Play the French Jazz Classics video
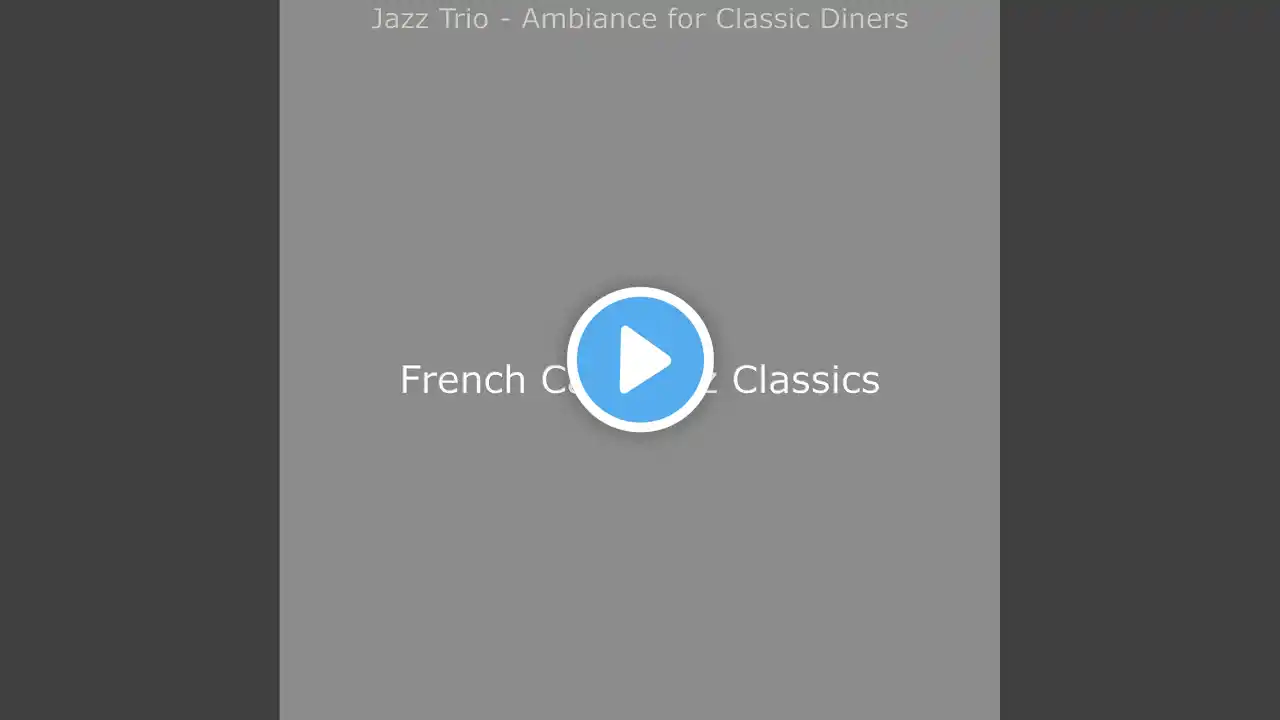Image resolution: width=1280 pixels, height=720 pixels. (640, 360)
